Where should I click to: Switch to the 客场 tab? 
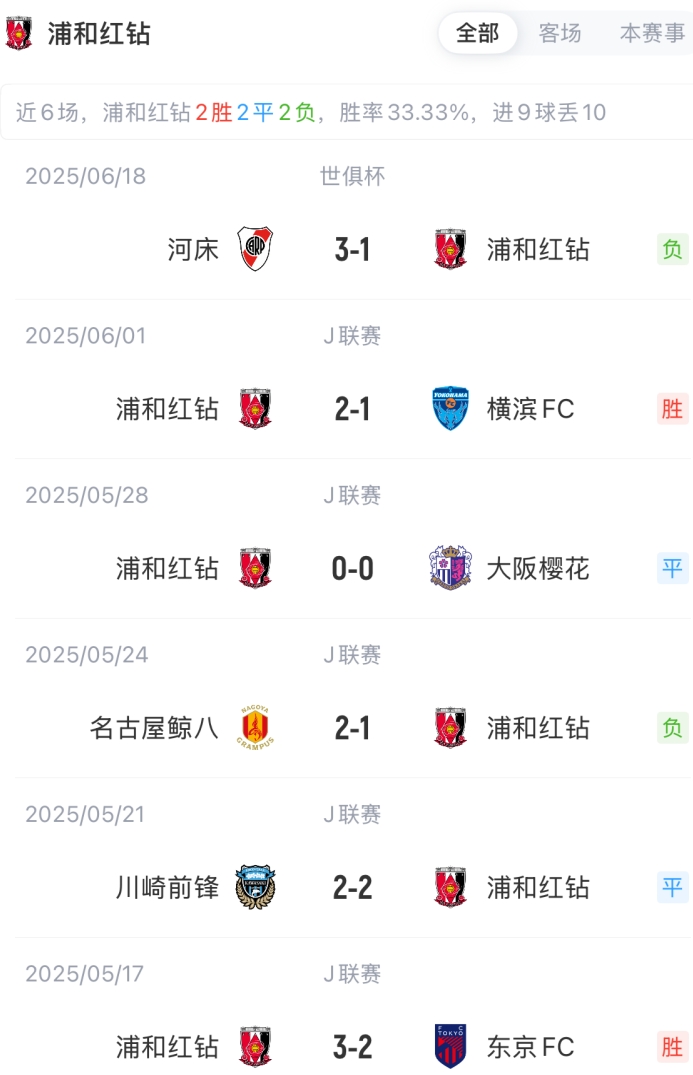point(559,33)
